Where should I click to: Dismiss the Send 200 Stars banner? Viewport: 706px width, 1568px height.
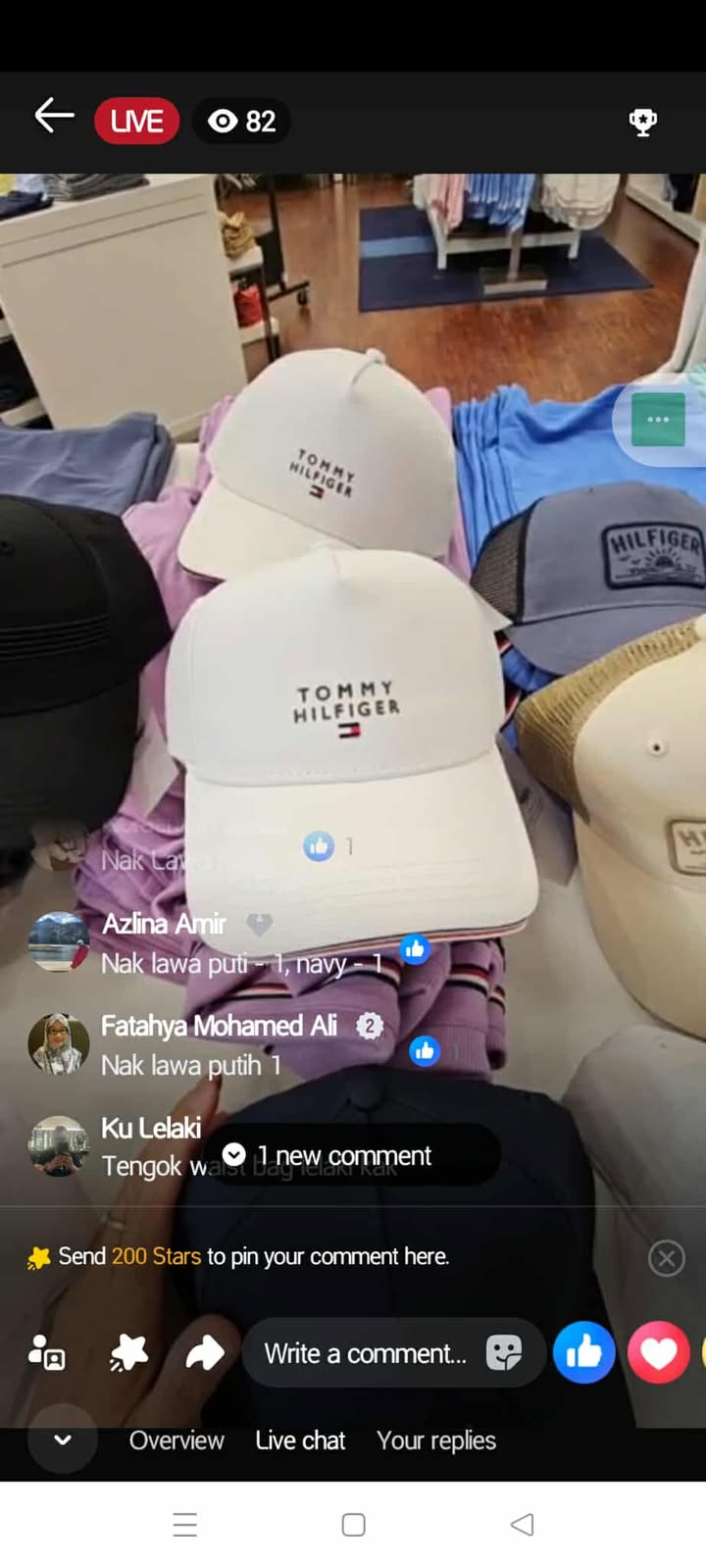point(666,1258)
